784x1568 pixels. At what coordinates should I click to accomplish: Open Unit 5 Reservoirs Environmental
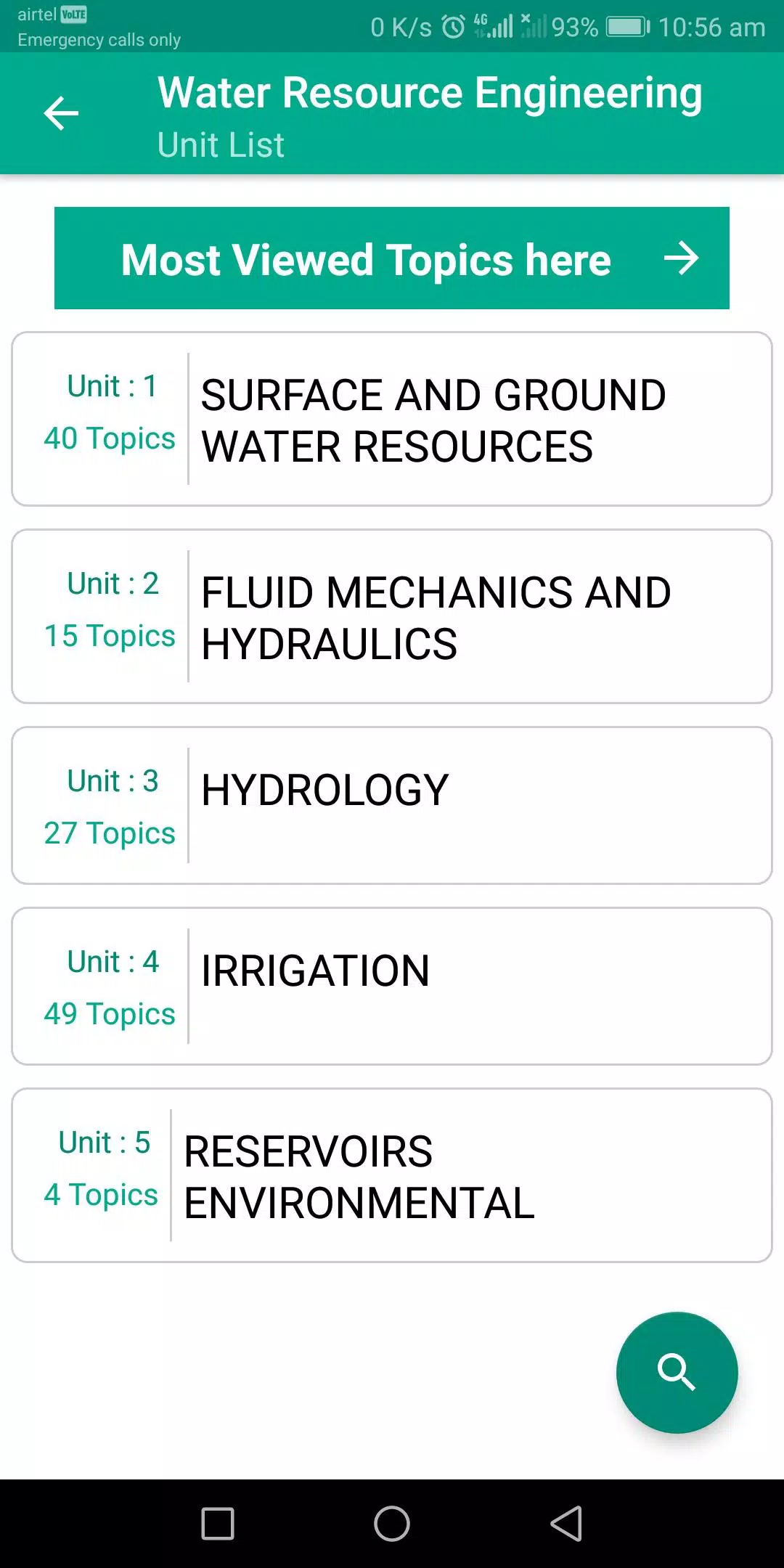[x=392, y=1175]
